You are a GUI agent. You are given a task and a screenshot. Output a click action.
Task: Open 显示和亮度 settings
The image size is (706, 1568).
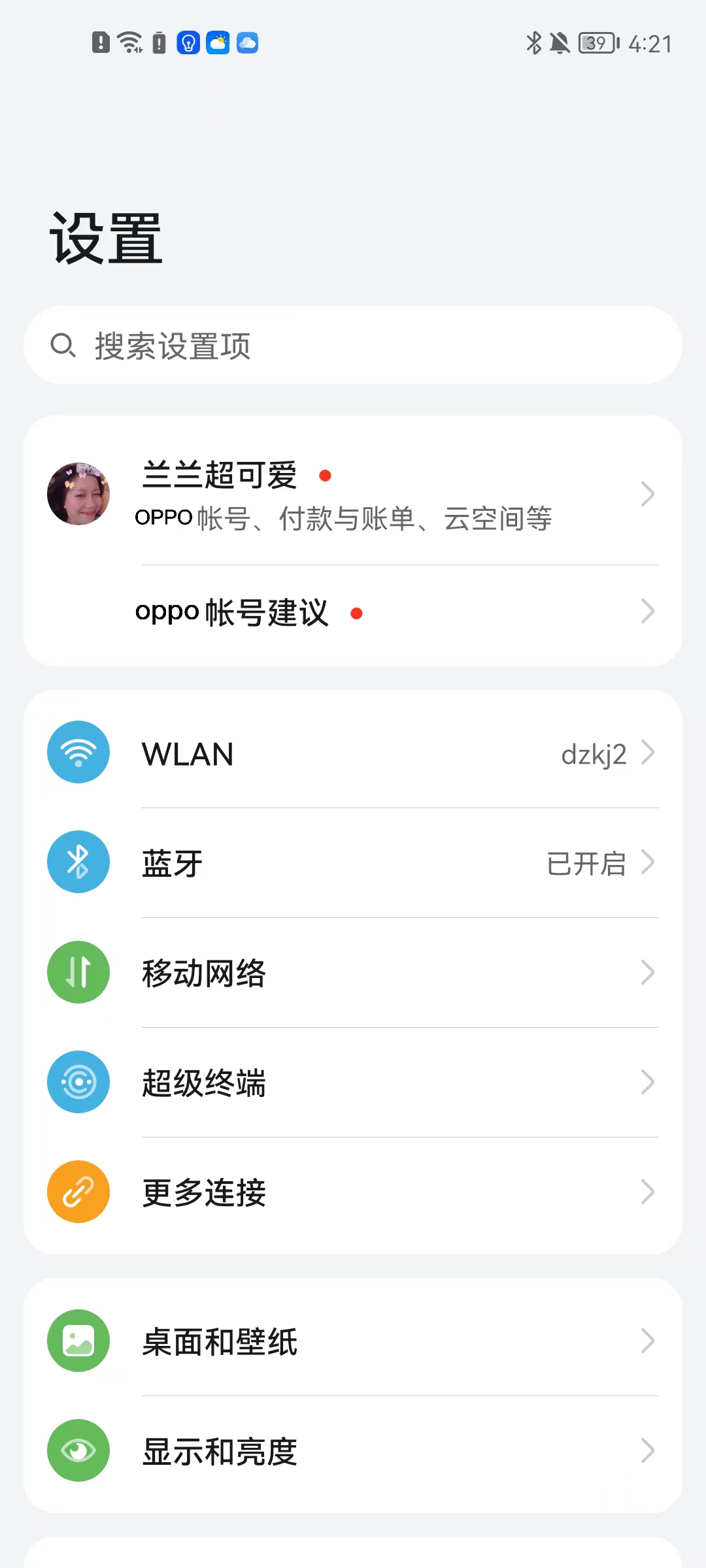[353, 1450]
